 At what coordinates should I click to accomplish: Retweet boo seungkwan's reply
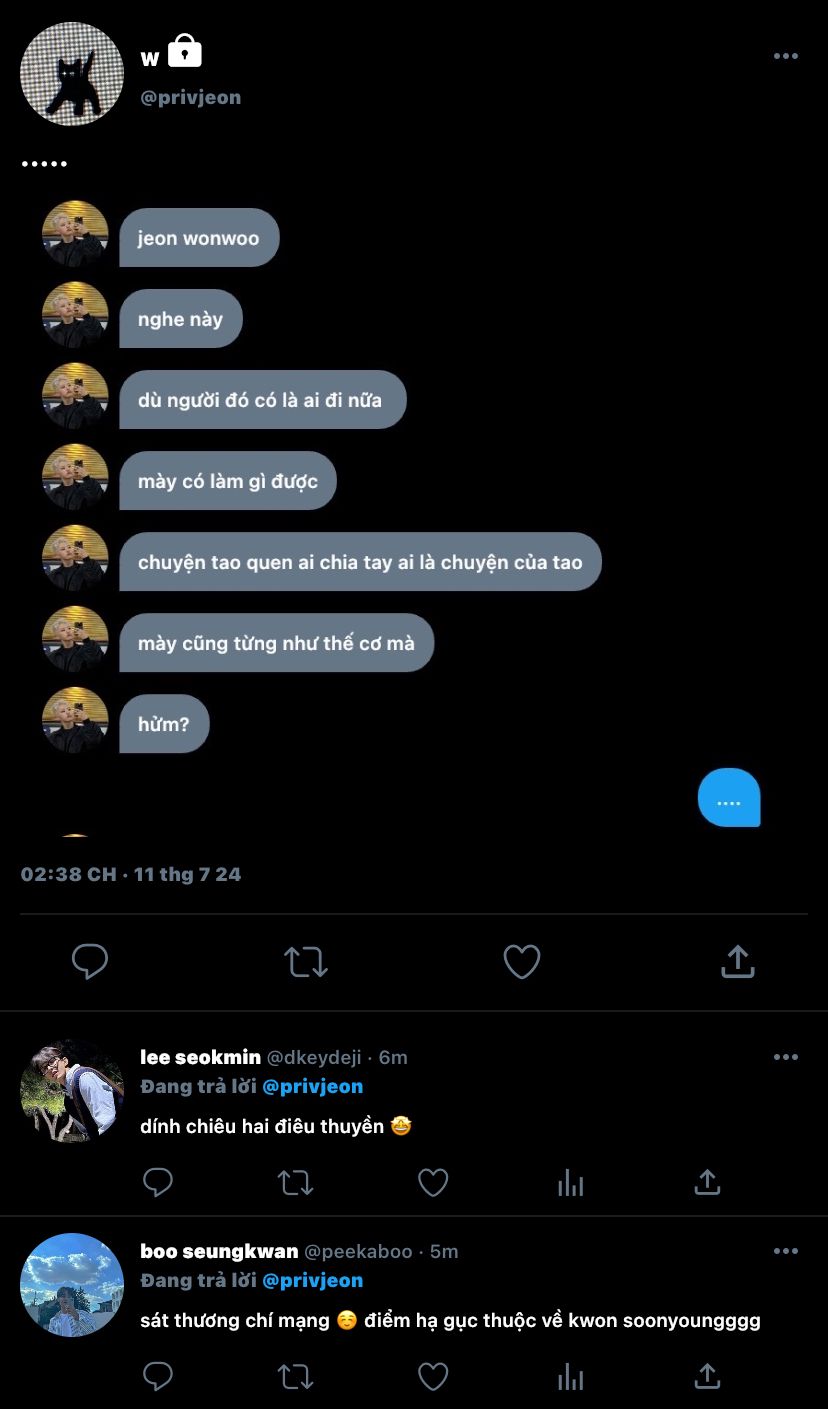[x=295, y=1377]
